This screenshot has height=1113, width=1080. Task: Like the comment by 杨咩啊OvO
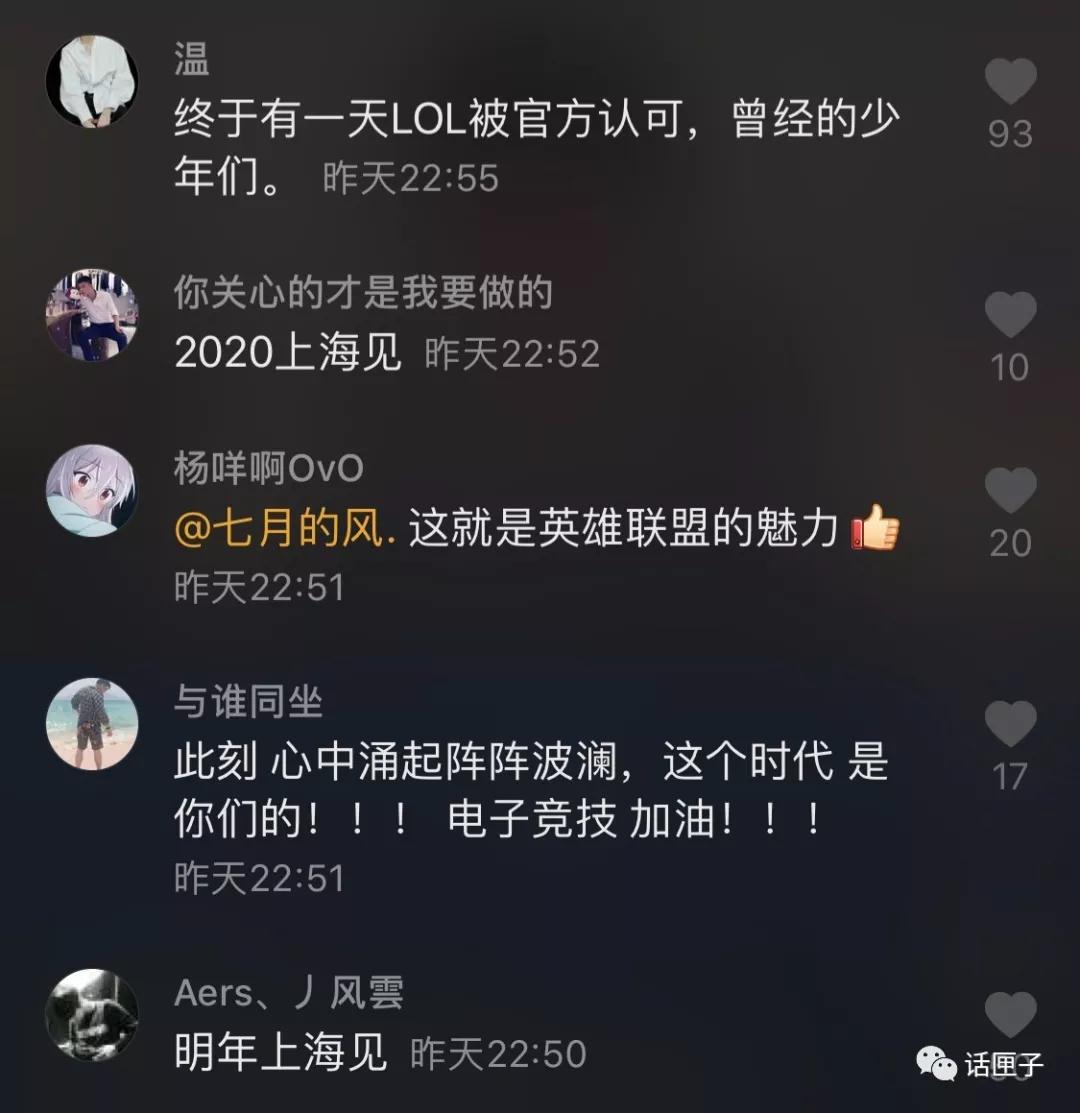[1010, 491]
